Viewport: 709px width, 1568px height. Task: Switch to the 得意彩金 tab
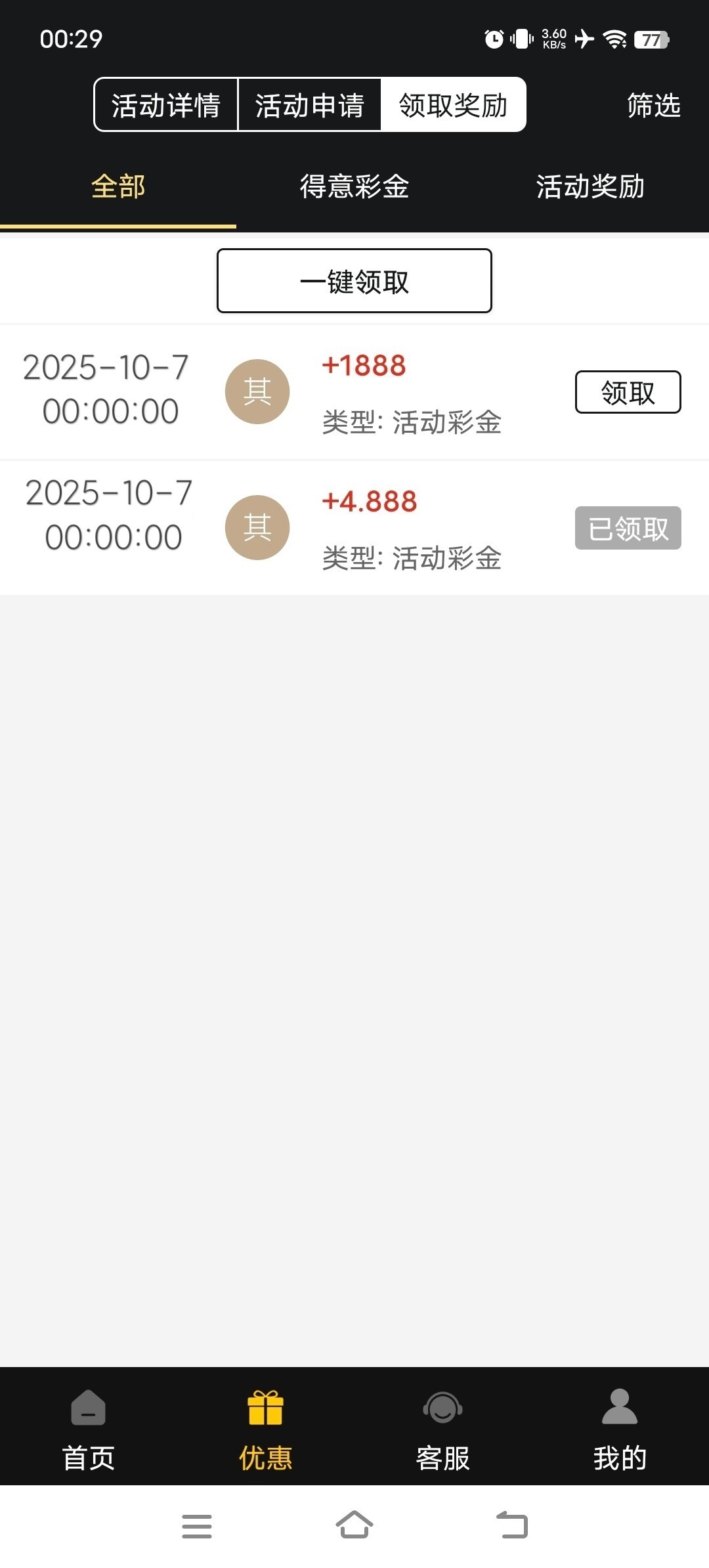tap(354, 187)
